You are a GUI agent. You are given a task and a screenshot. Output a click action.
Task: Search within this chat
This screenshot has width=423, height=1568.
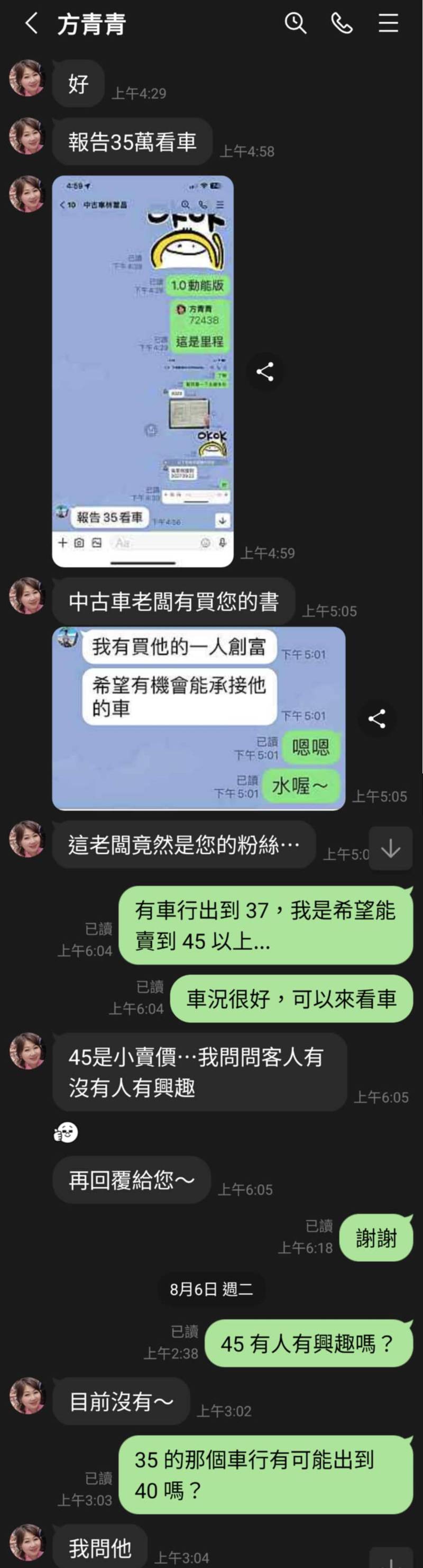(296, 24)
